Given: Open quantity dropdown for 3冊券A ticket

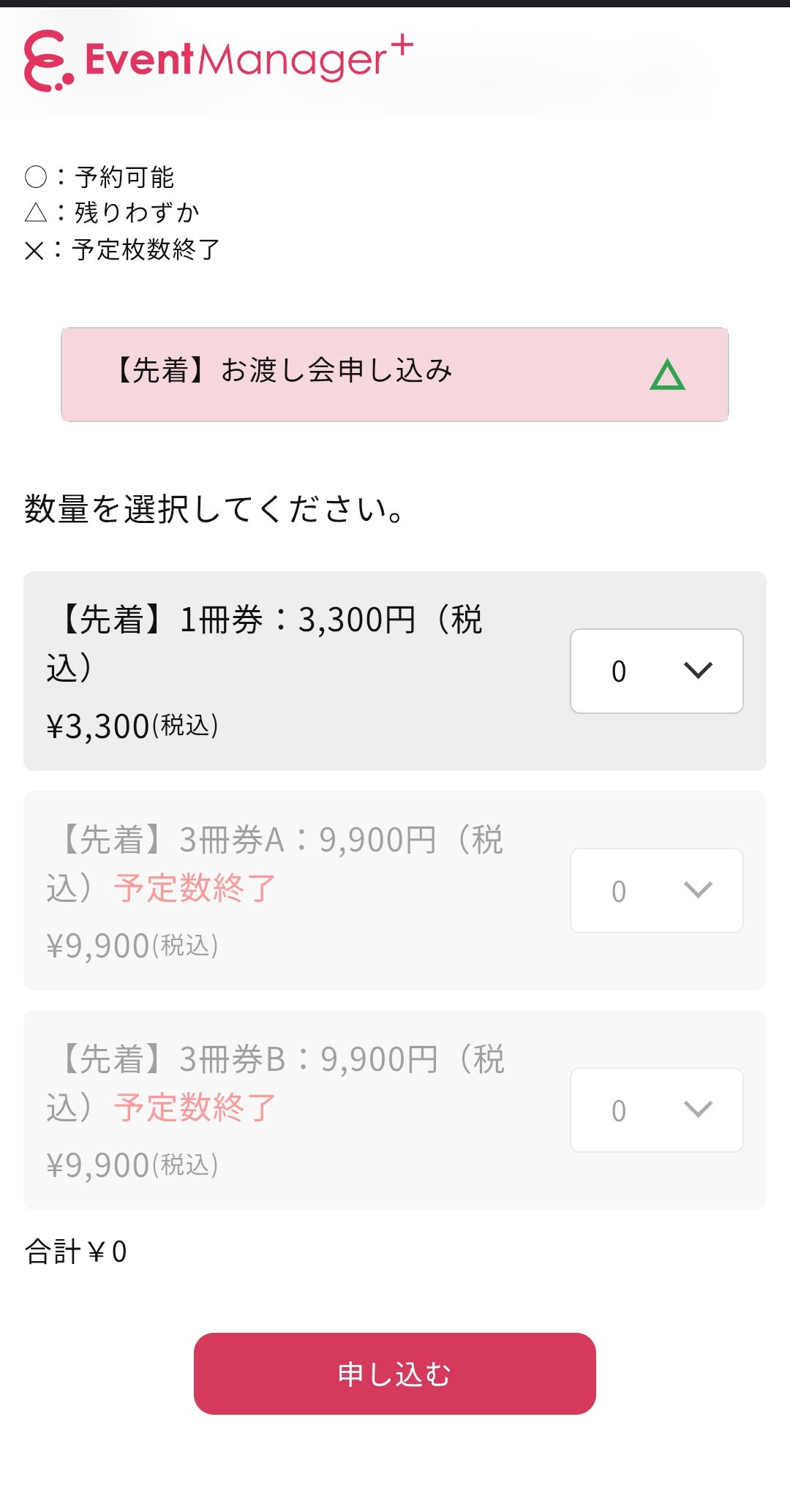Looking at the screenshot, I should click(x=656, y=890).
